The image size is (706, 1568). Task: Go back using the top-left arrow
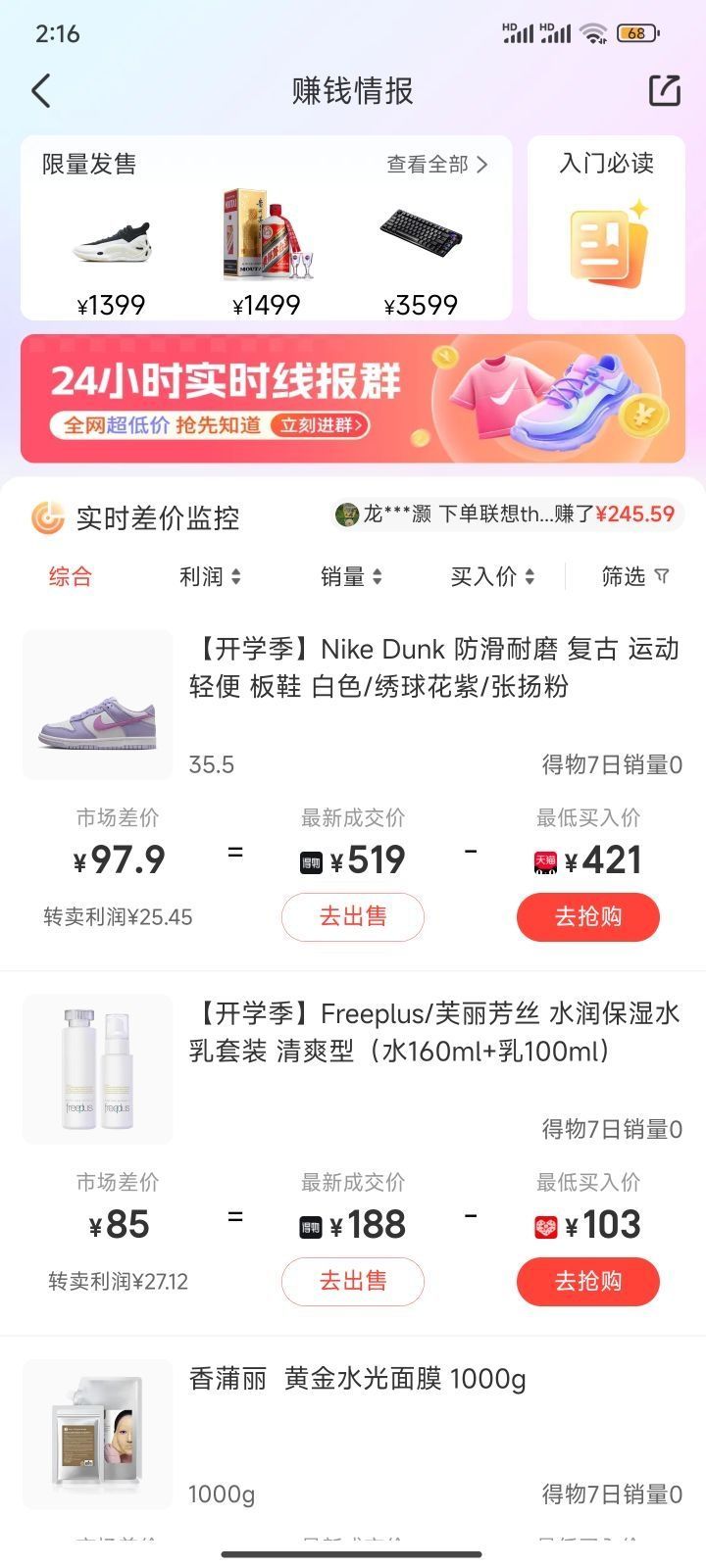coord(41,91)
